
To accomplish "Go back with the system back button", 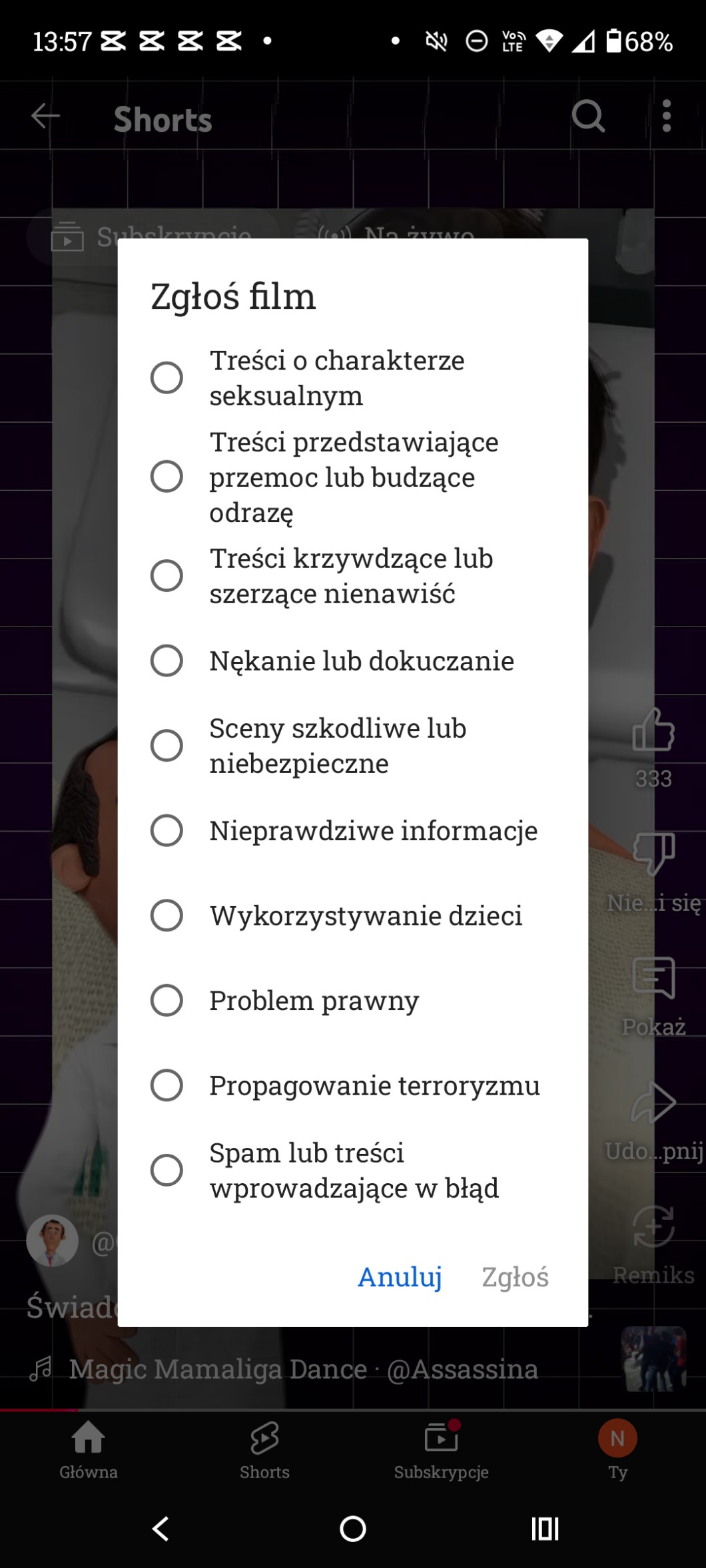I will [161, 1529].
